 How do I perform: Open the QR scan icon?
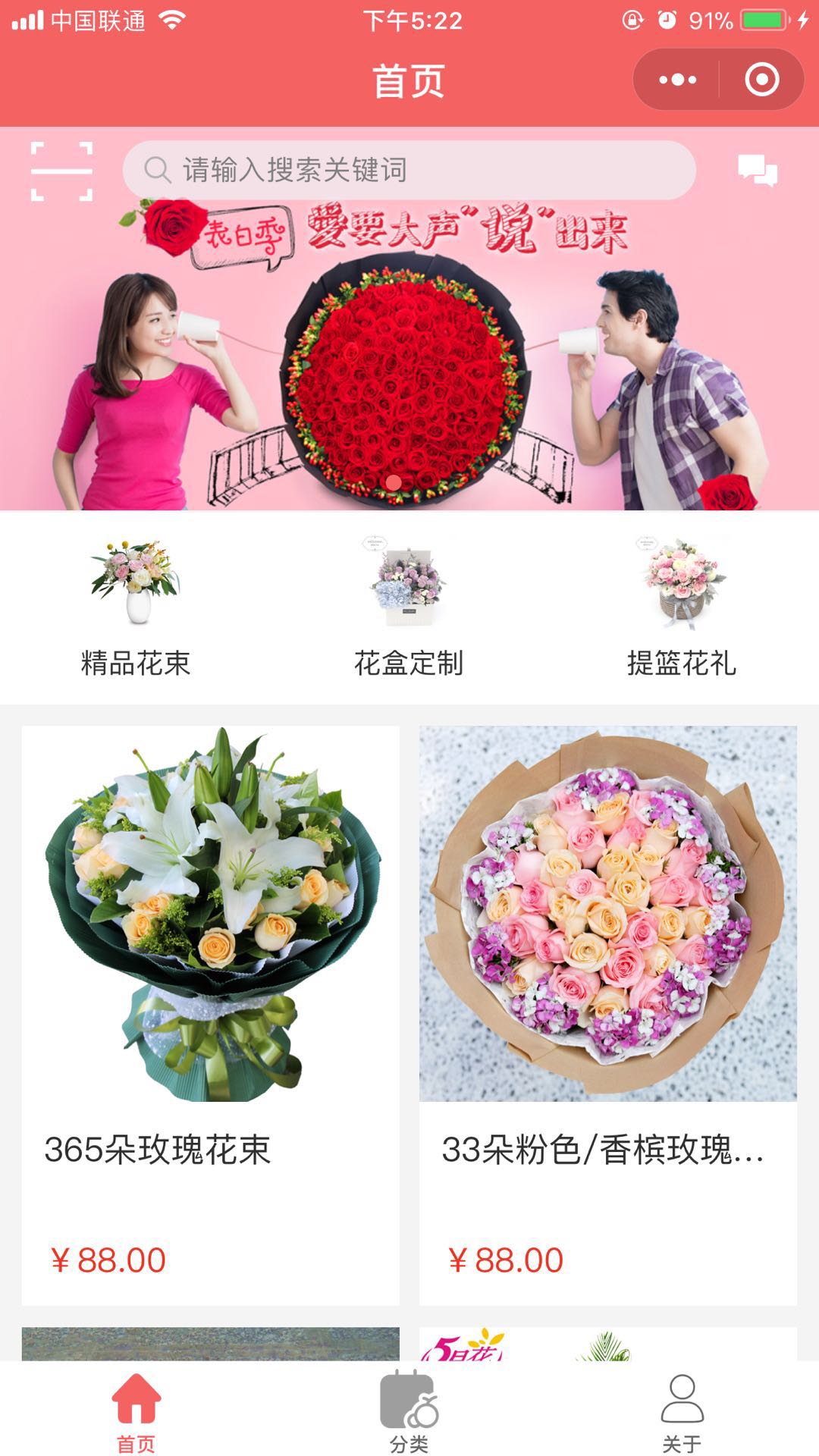pos(61,171)
